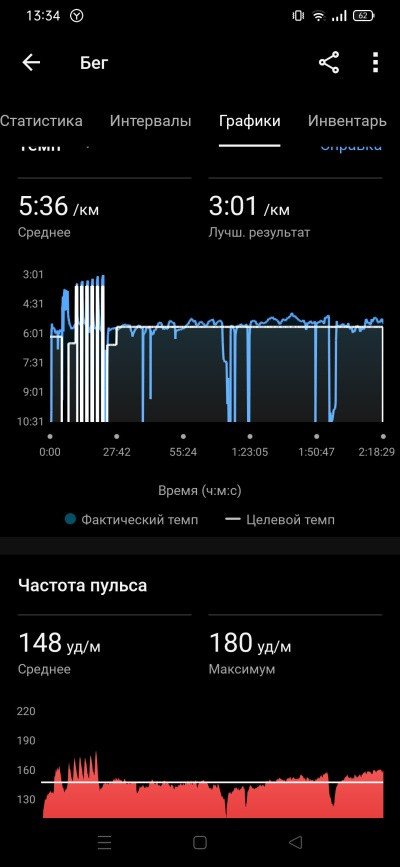Tap the system home button
This screenshot has width=400, height=867.
tap(200, 842)
